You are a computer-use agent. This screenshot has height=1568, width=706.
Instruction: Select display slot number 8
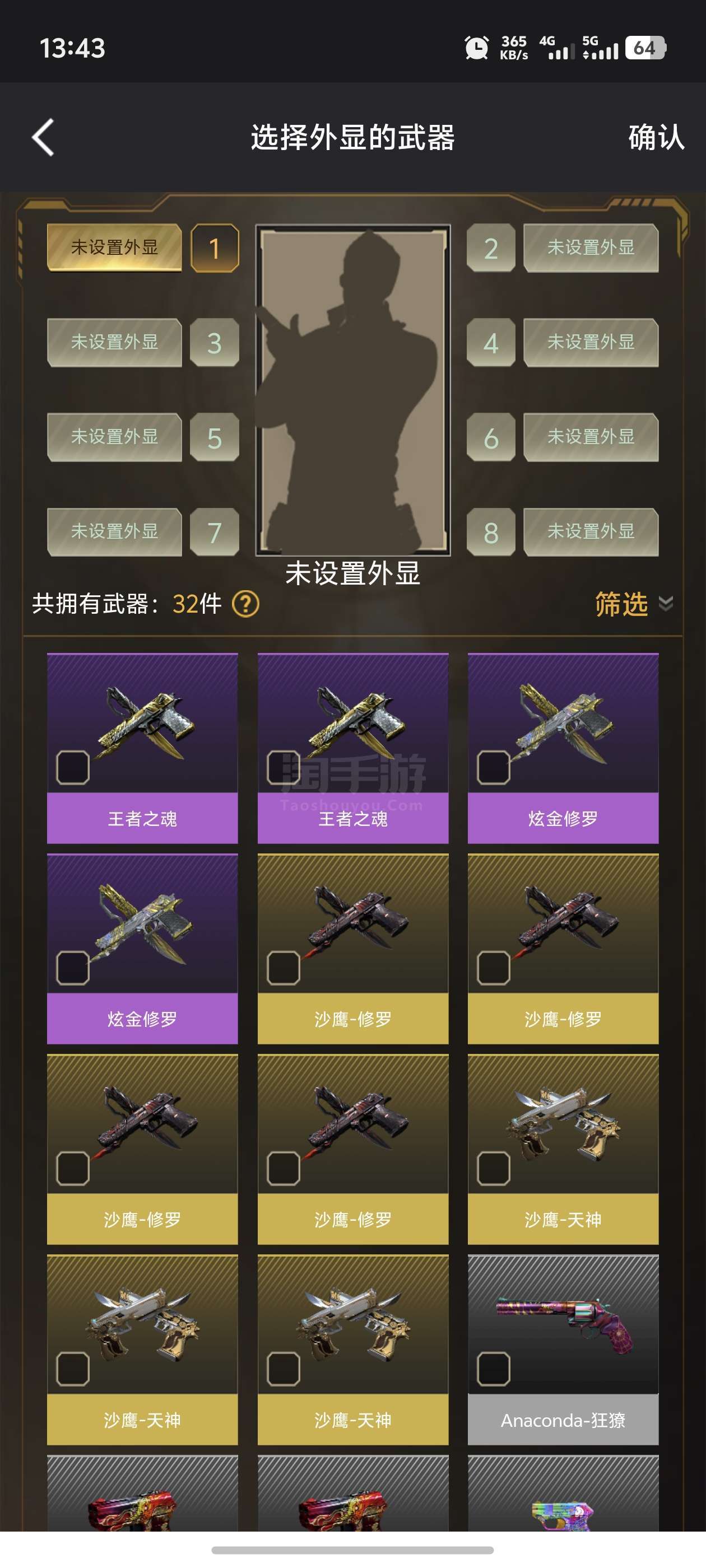click(491, 533)
